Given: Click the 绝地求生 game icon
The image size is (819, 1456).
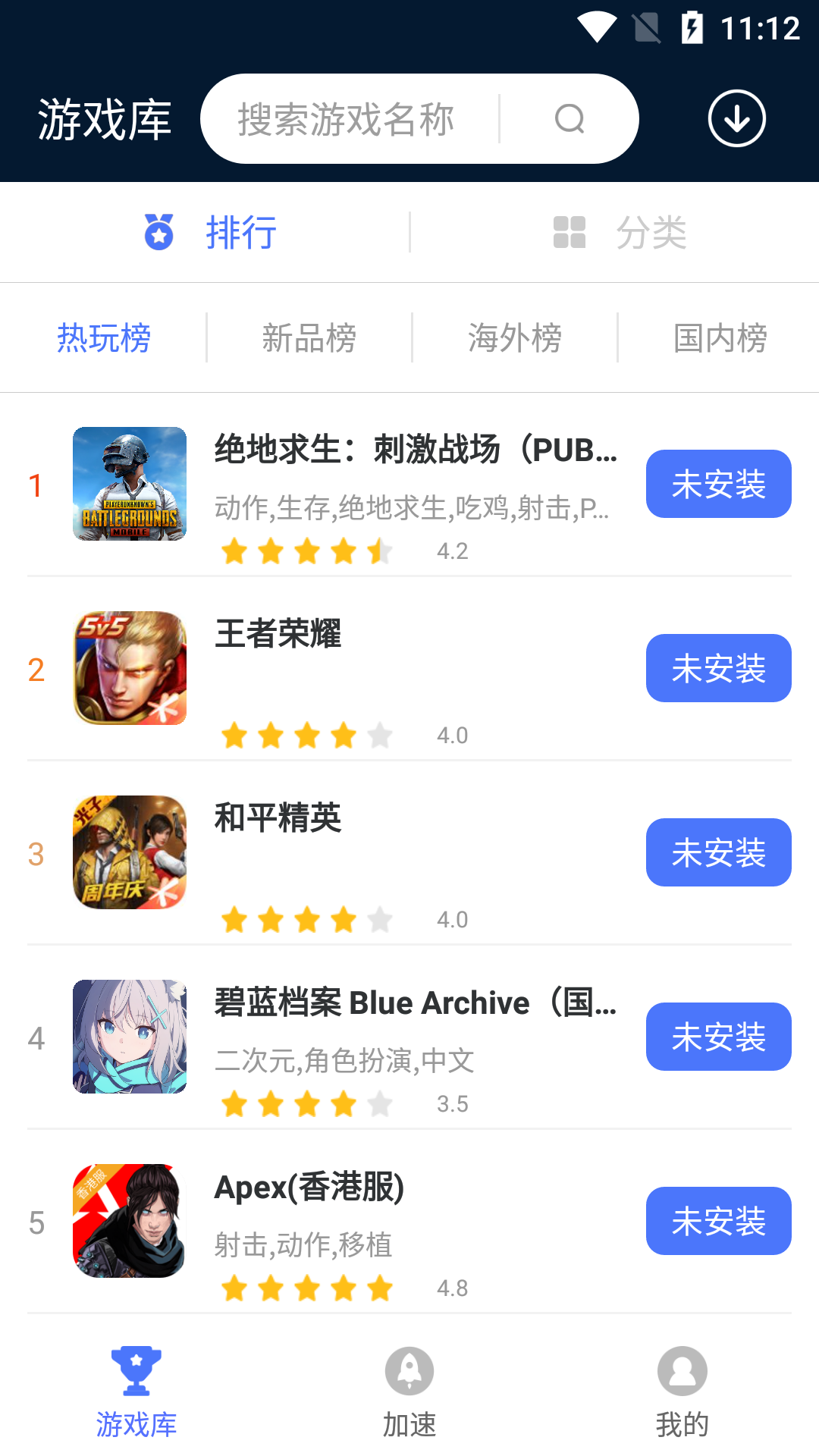Looking at the screenshot, I should click(129, 484).
